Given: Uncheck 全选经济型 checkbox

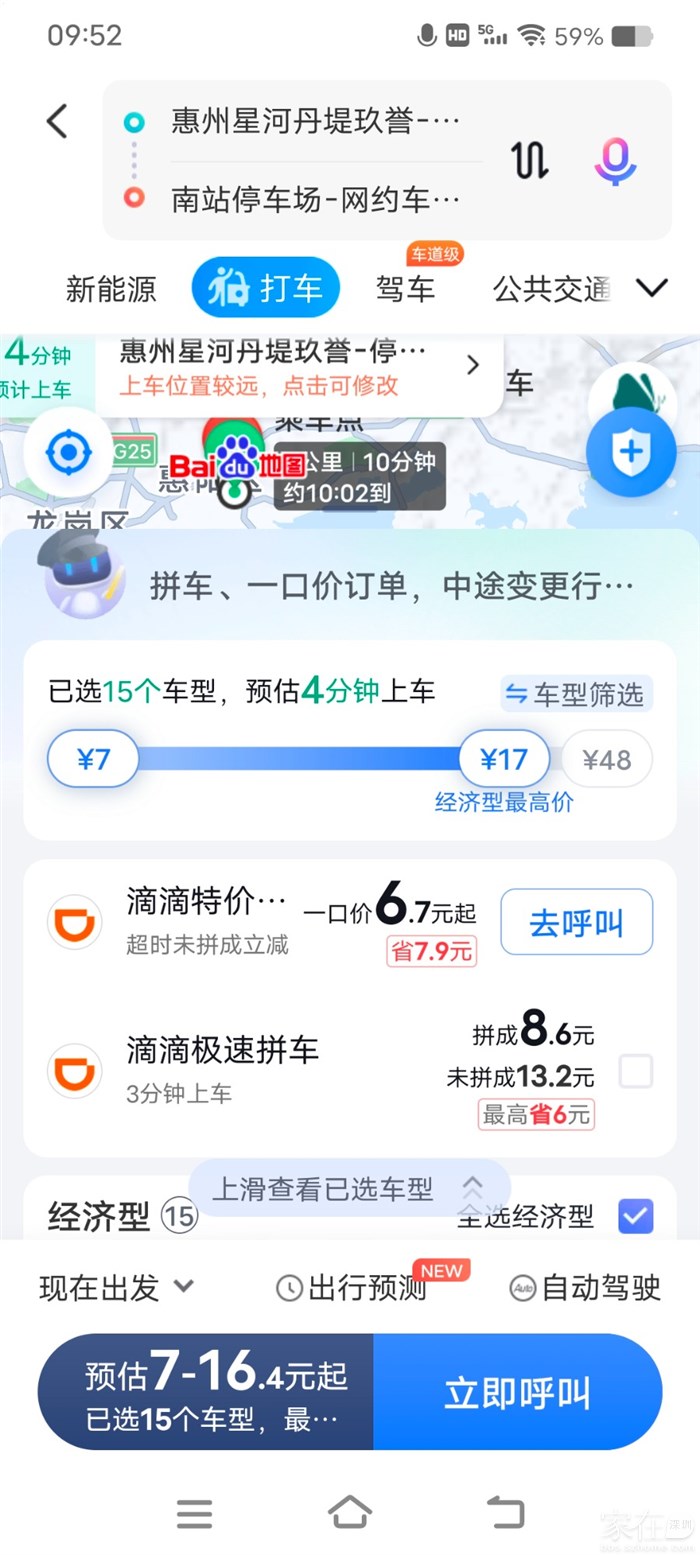Looking at the screenshot, I should 636,1216.
